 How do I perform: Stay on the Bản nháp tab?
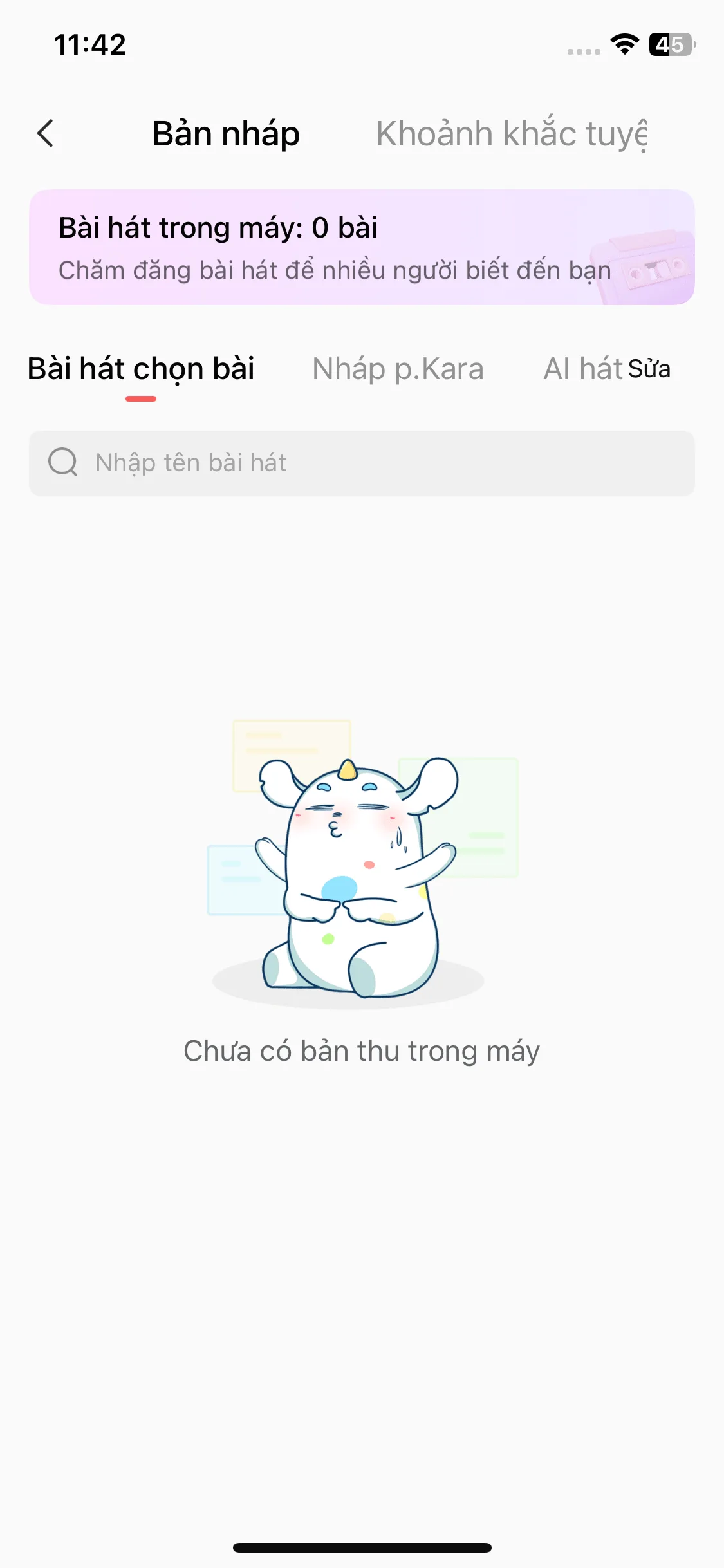[225, 134]
